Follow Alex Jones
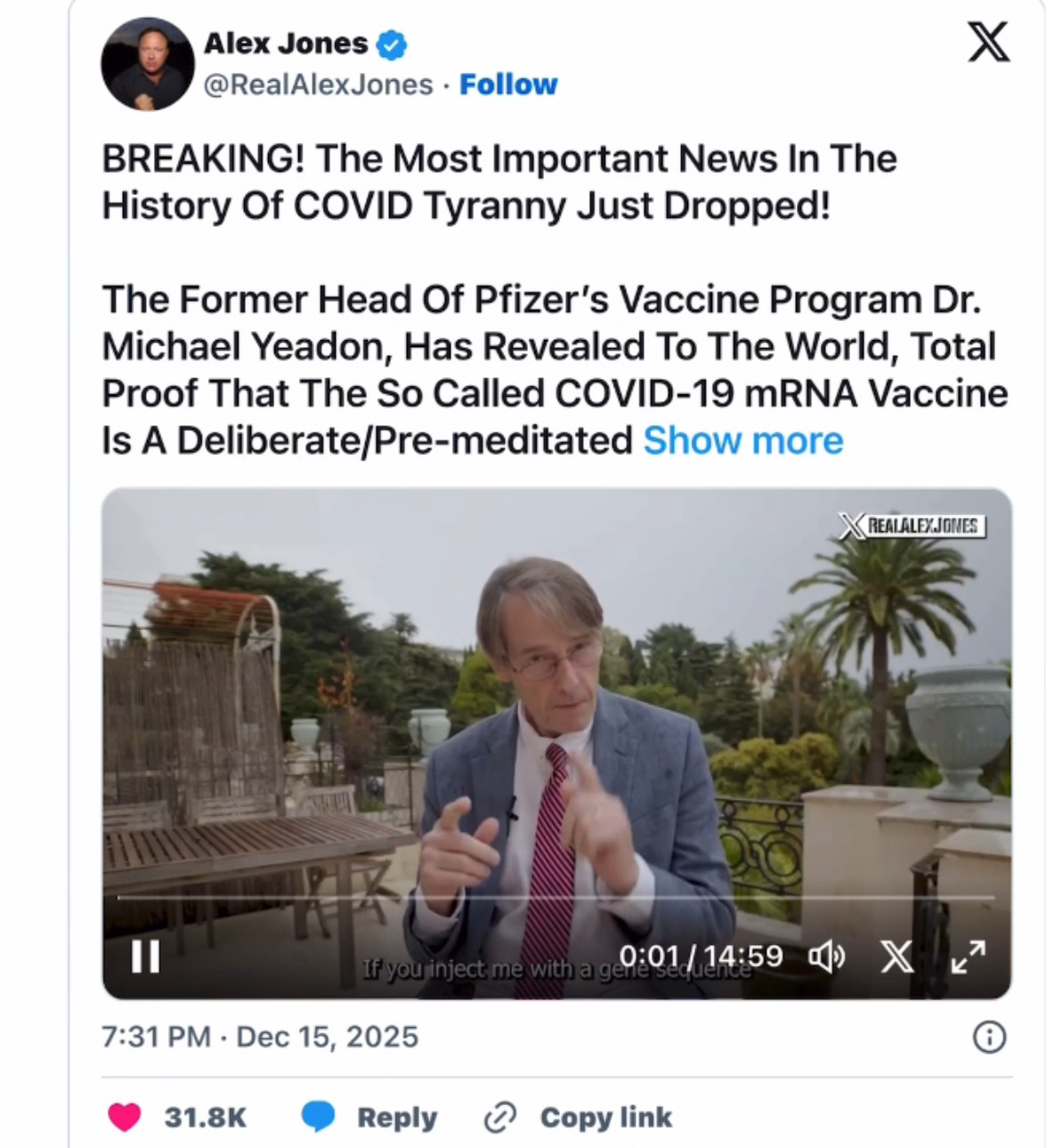This screenshot has width=1046, height=1148. pyautogui.click(x=508, y=85)
